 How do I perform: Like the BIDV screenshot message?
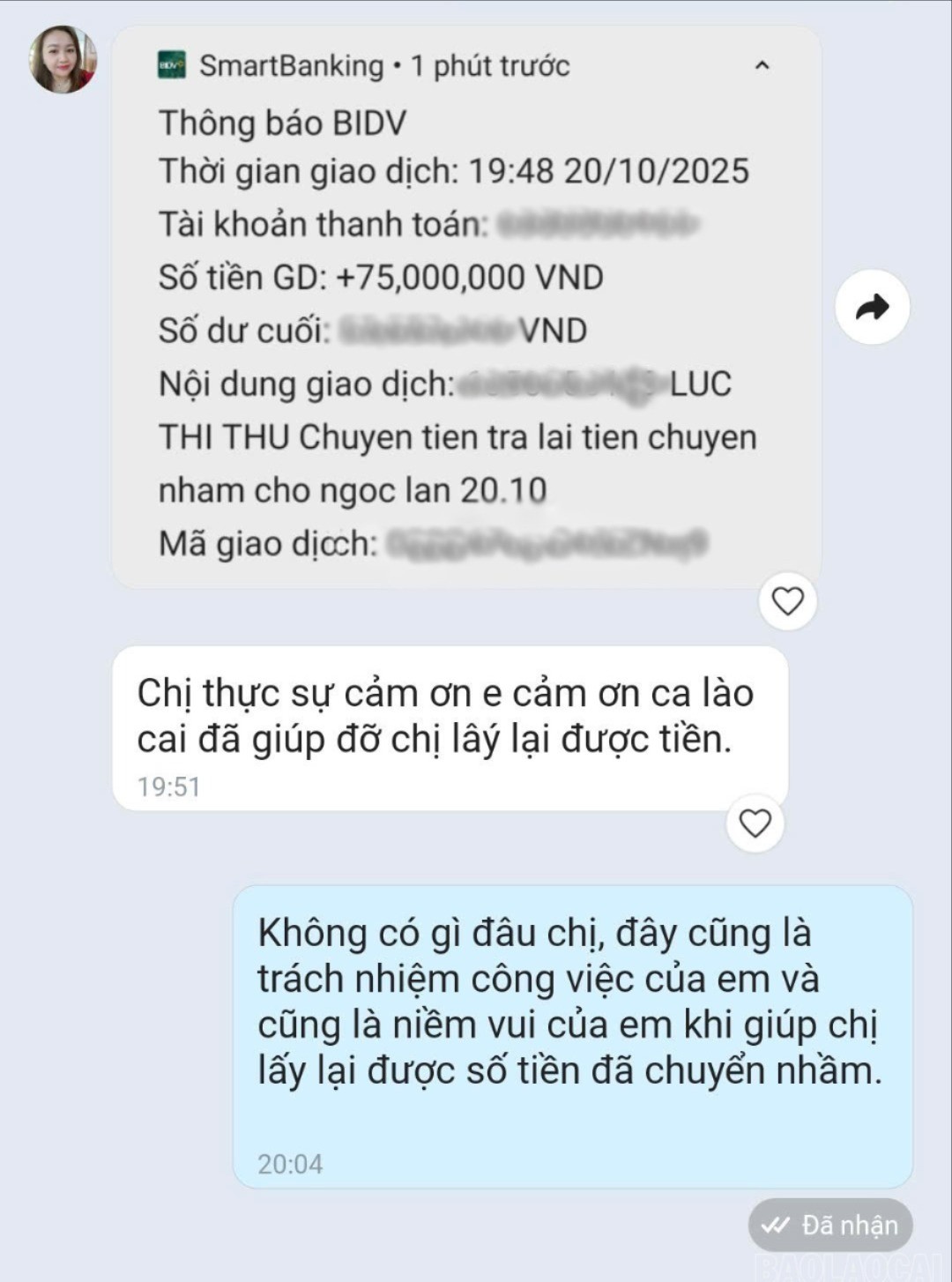click(787, 601)
